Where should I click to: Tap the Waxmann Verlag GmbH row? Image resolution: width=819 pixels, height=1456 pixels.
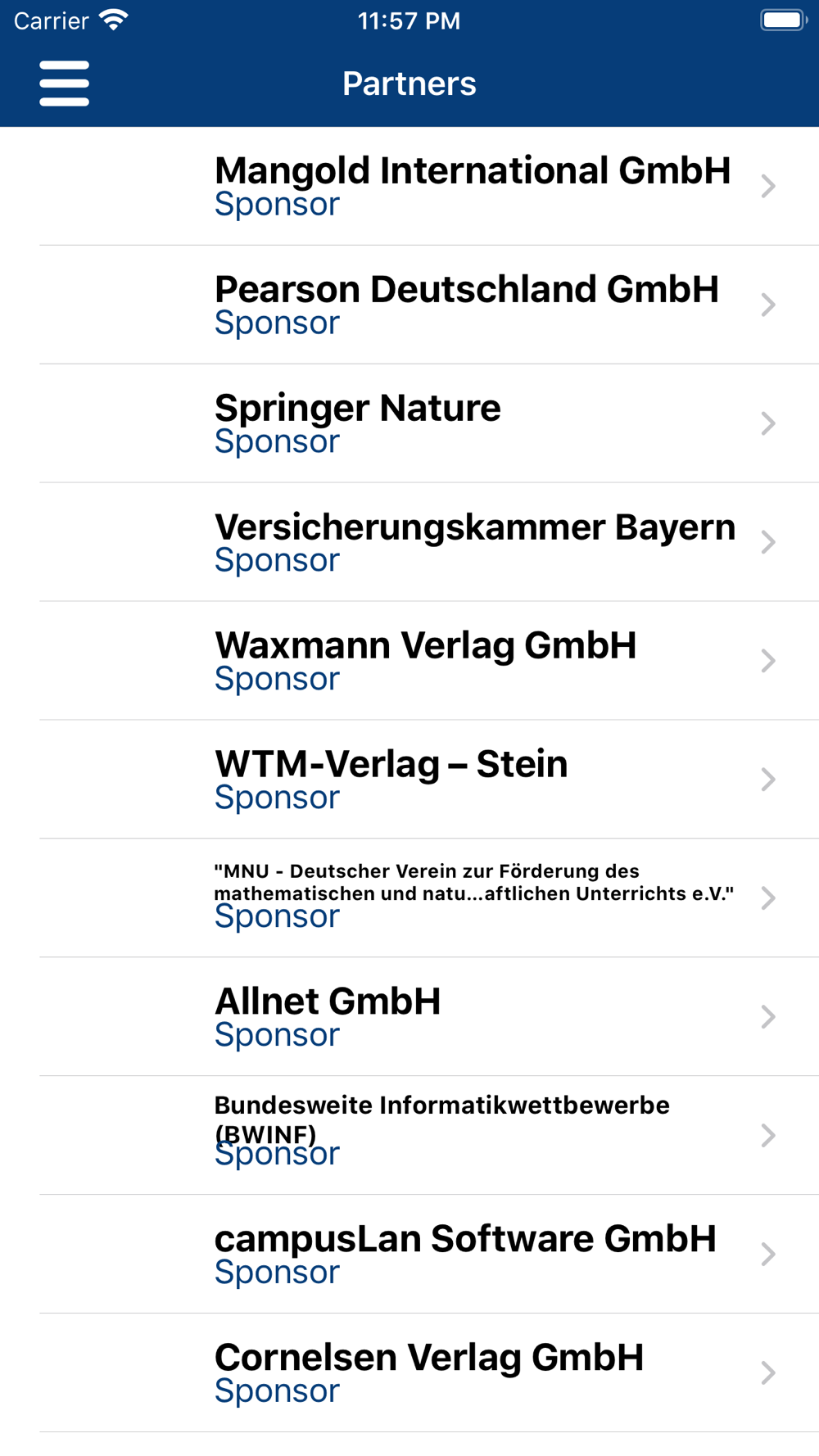409,661
